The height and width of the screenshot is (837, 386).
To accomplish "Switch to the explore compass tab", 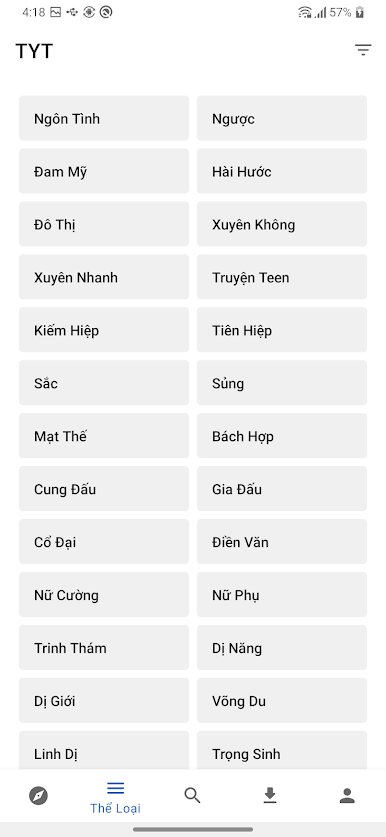I will [x=38, y=796].
